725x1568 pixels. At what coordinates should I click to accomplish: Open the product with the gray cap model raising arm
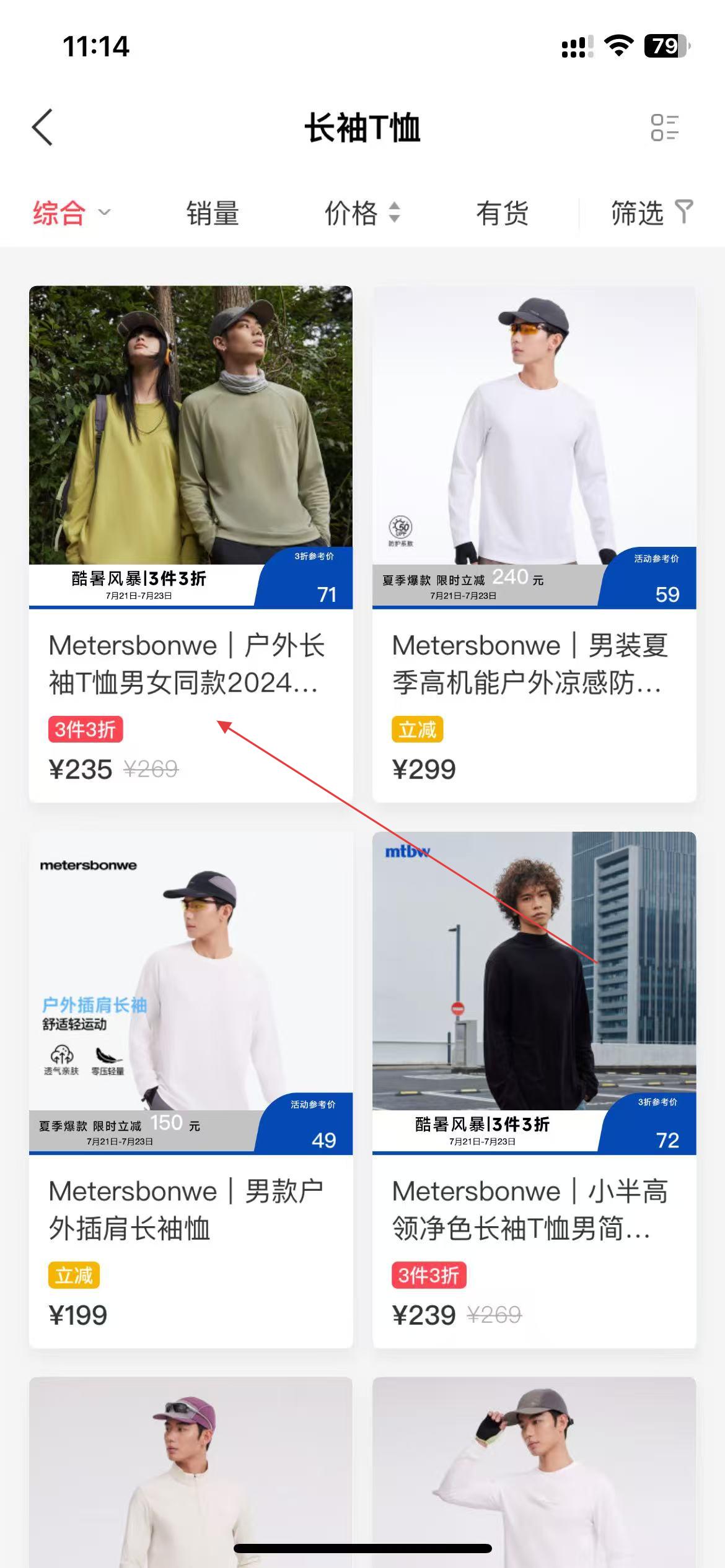click(534, 1474)
